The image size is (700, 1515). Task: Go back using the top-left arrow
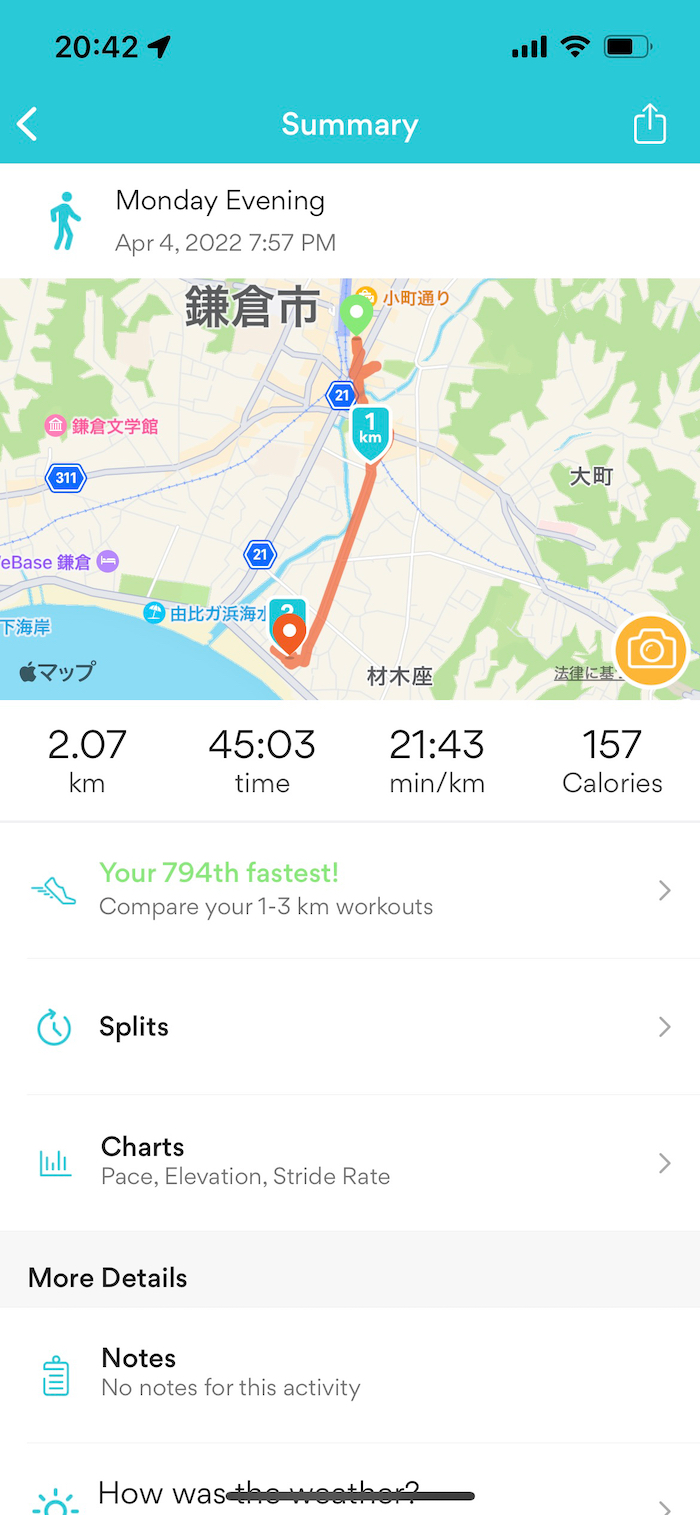[x=28, y=125]
